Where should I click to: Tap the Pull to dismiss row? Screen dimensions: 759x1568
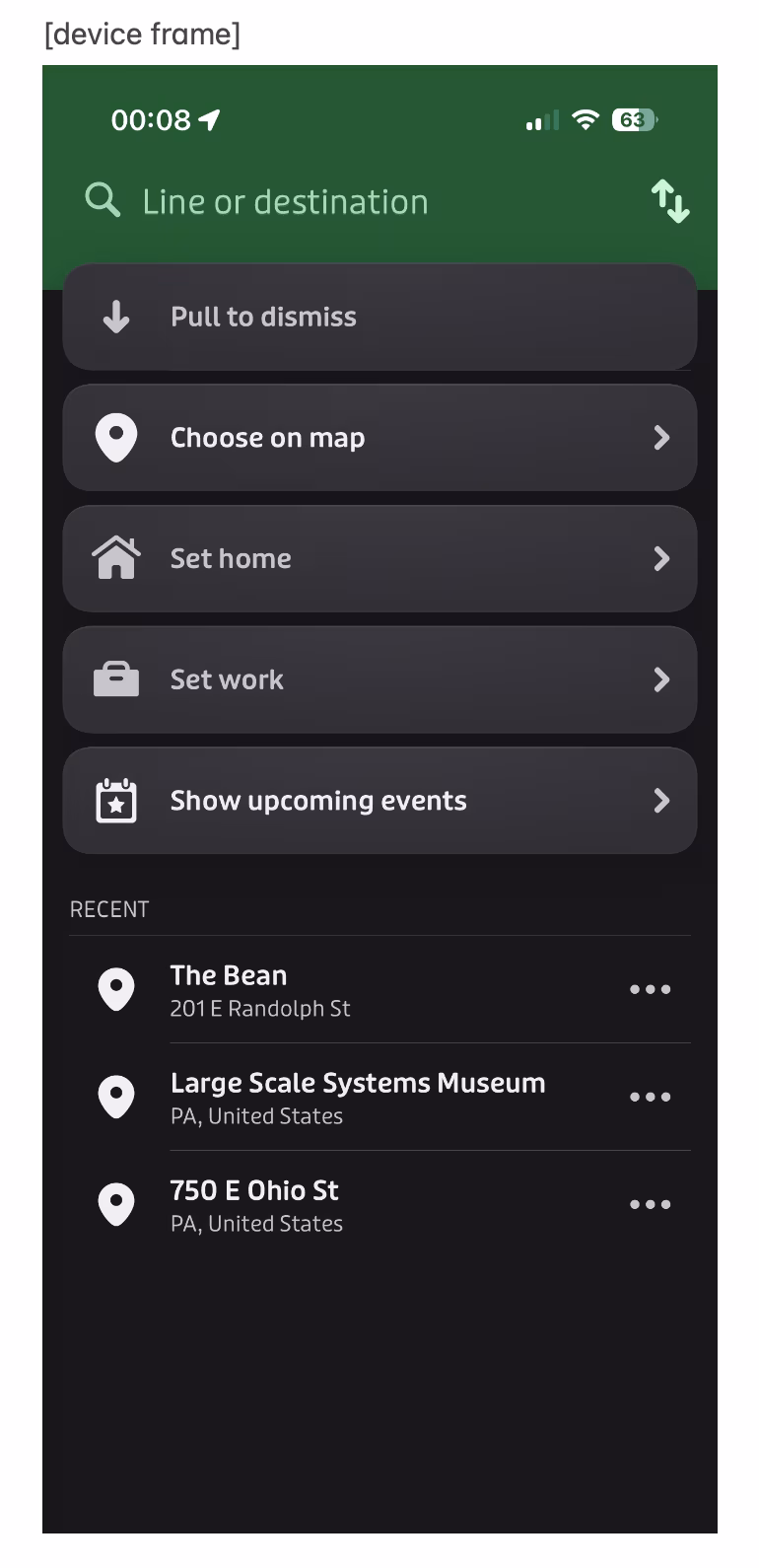click(379, 317)
